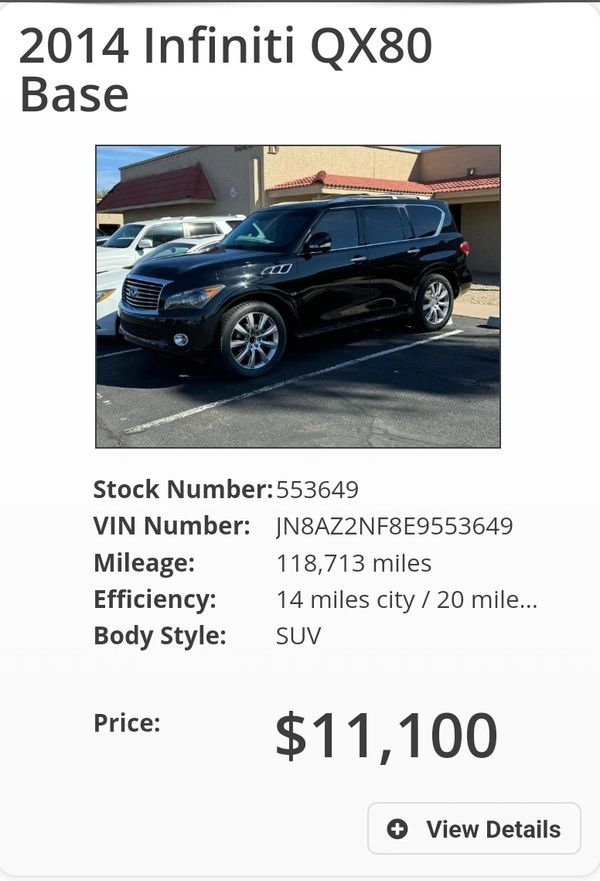Screen dimensions: 600x881
Task: Open the 2014 Infiniti QX80 photo
Action: click(x=298, y=296)
